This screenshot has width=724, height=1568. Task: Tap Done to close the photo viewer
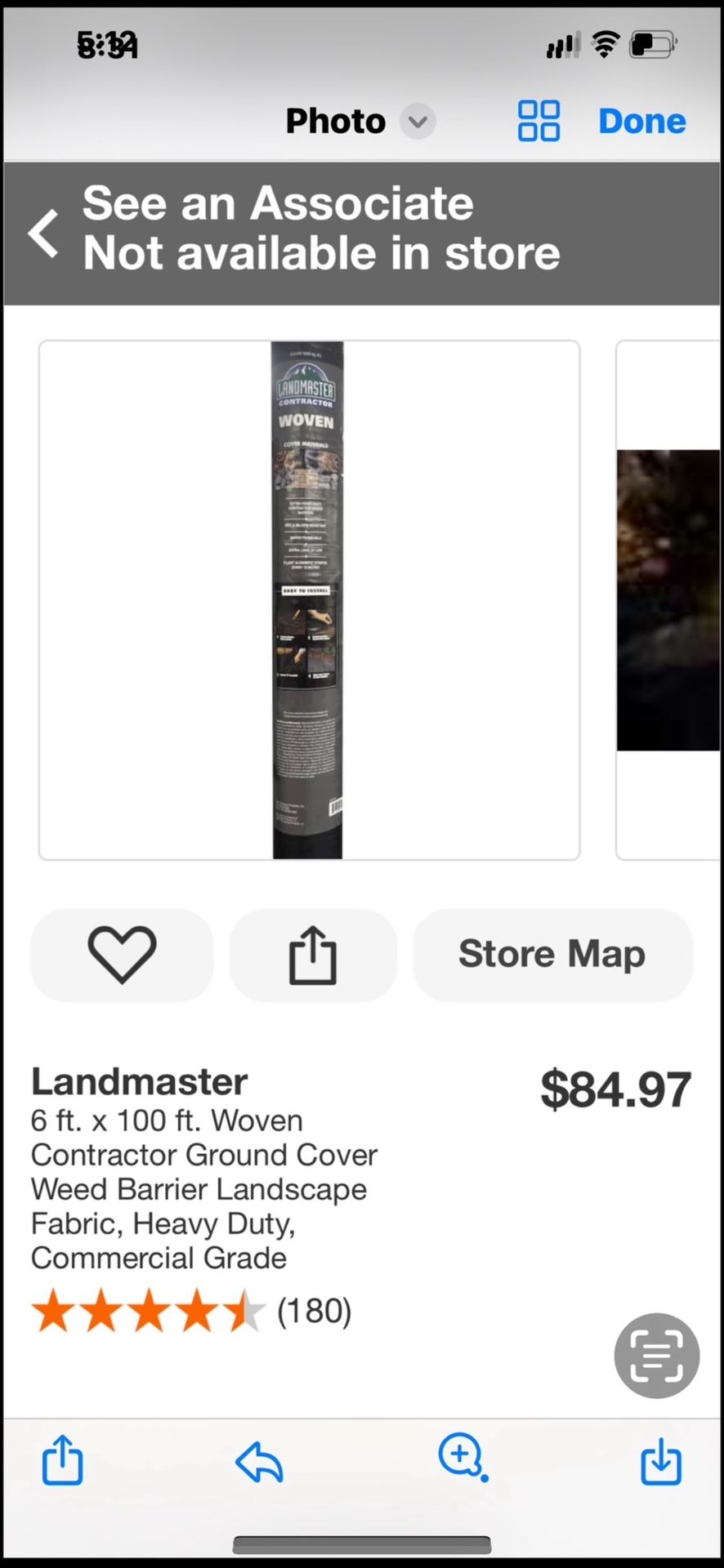coord(641,121)
